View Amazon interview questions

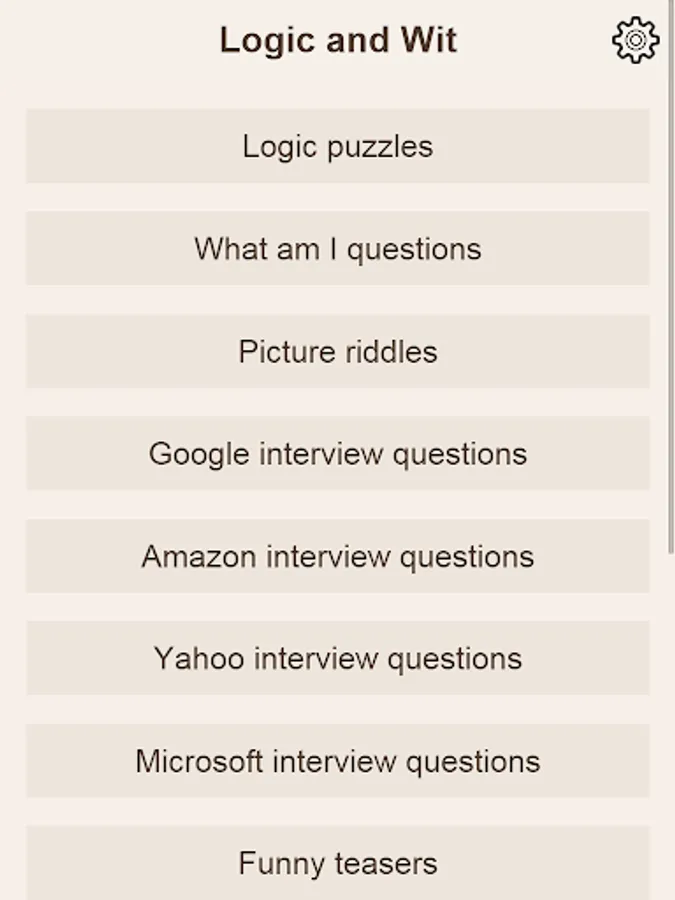point(338,557)
